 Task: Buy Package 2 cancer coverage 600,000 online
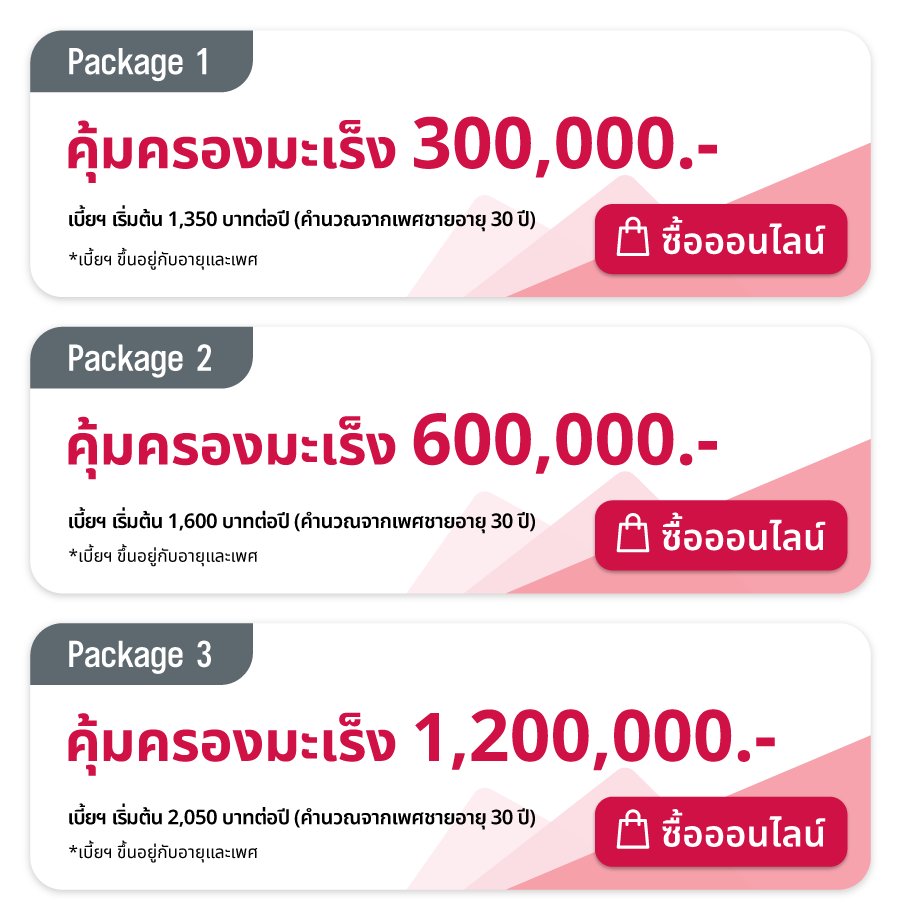(x=721, y=536)
